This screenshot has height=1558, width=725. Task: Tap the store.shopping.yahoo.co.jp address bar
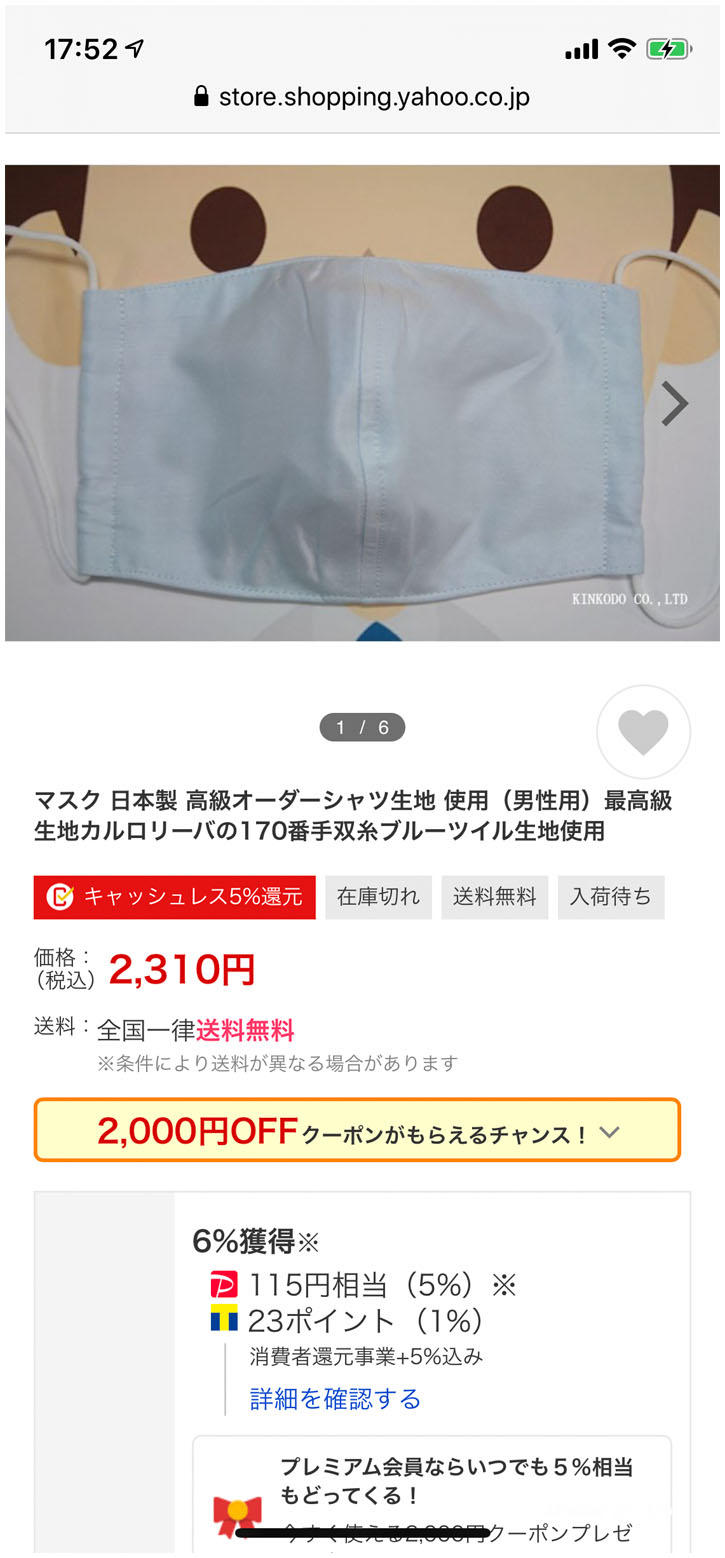(362, 97)
